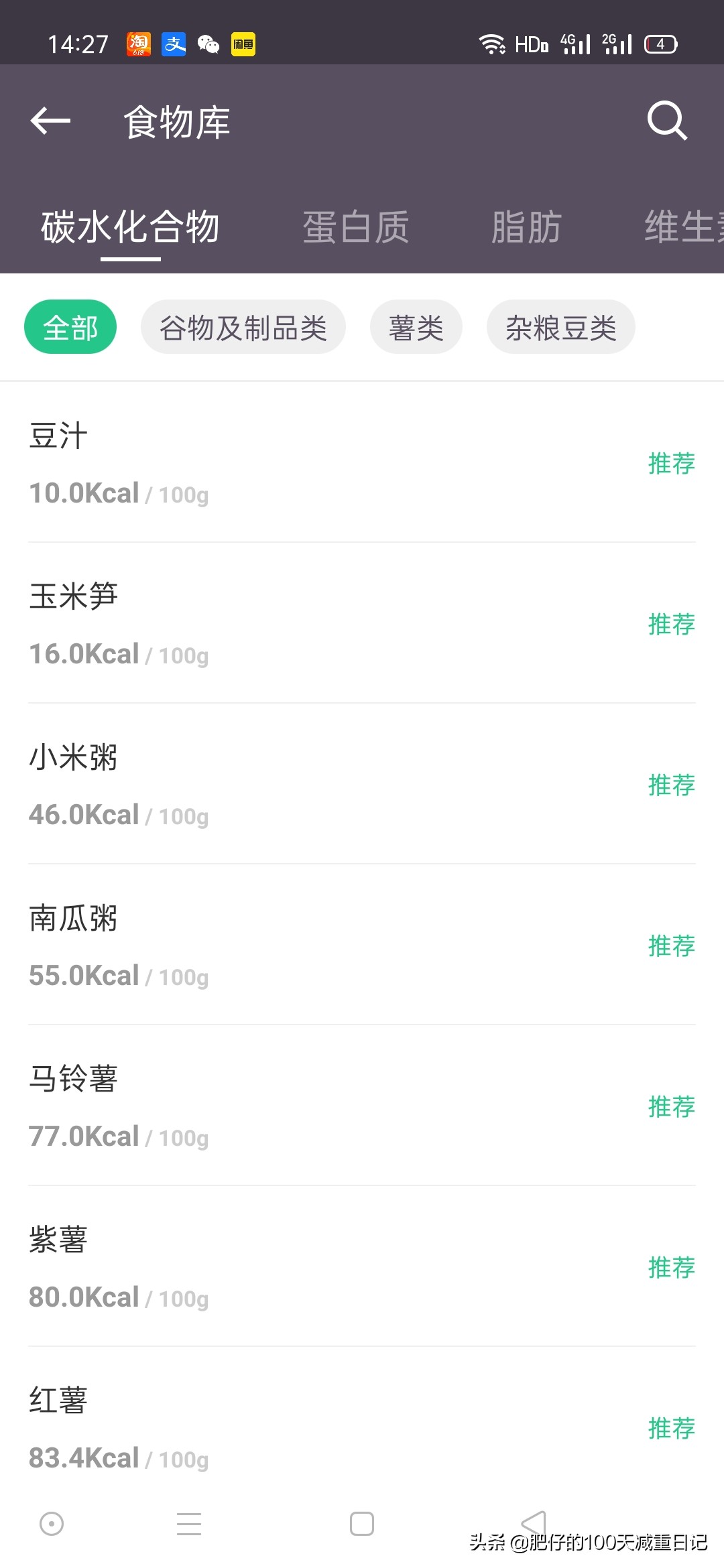This screenshot has height=1568, width=724.
Task: Open the 马铃薯 food entry
Action: (362, 1106)
